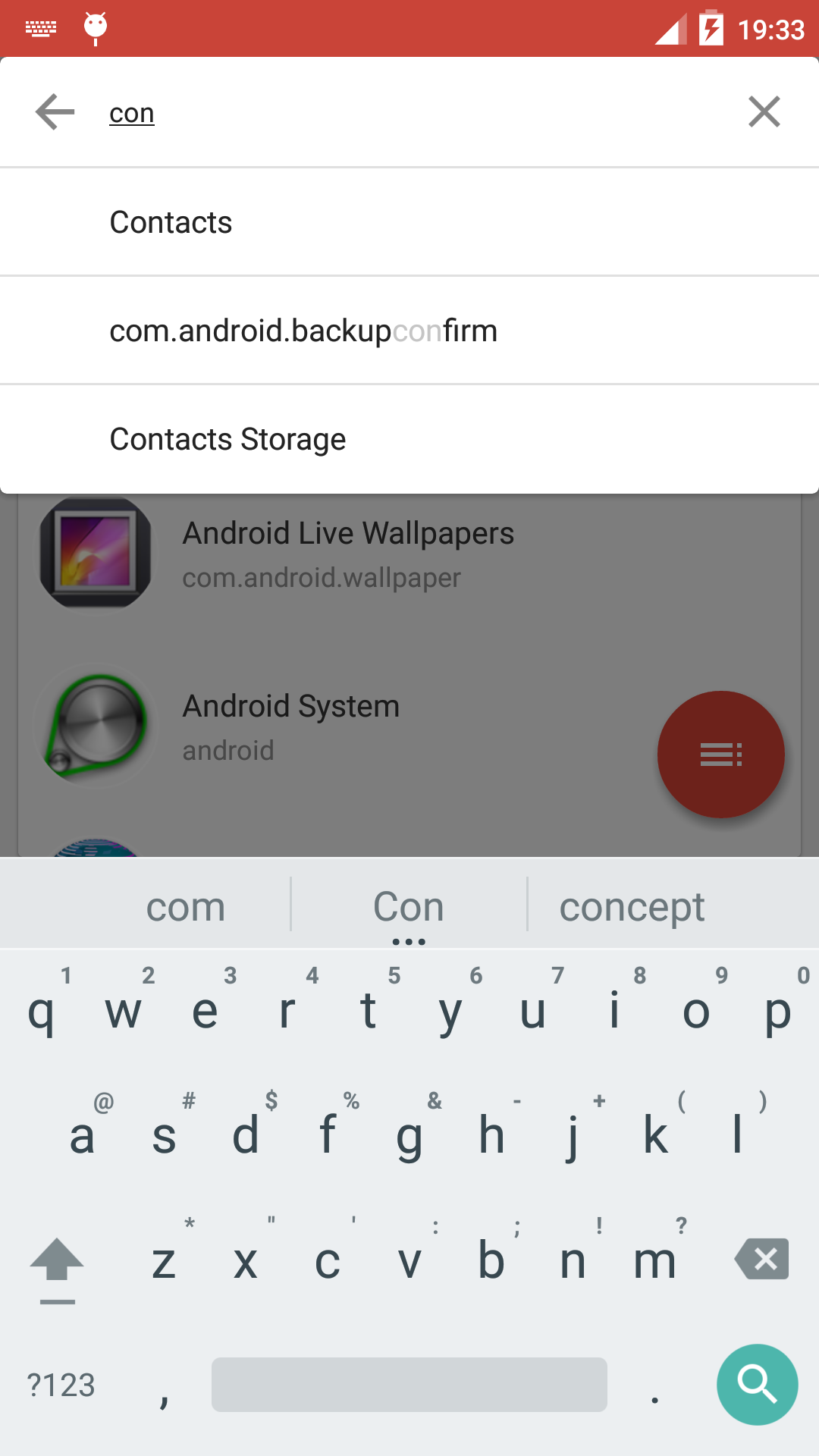Pick the keyboard suggestion 'com'
The width and height of the screenshot is (819, 1456).
[x=186, y=906]
